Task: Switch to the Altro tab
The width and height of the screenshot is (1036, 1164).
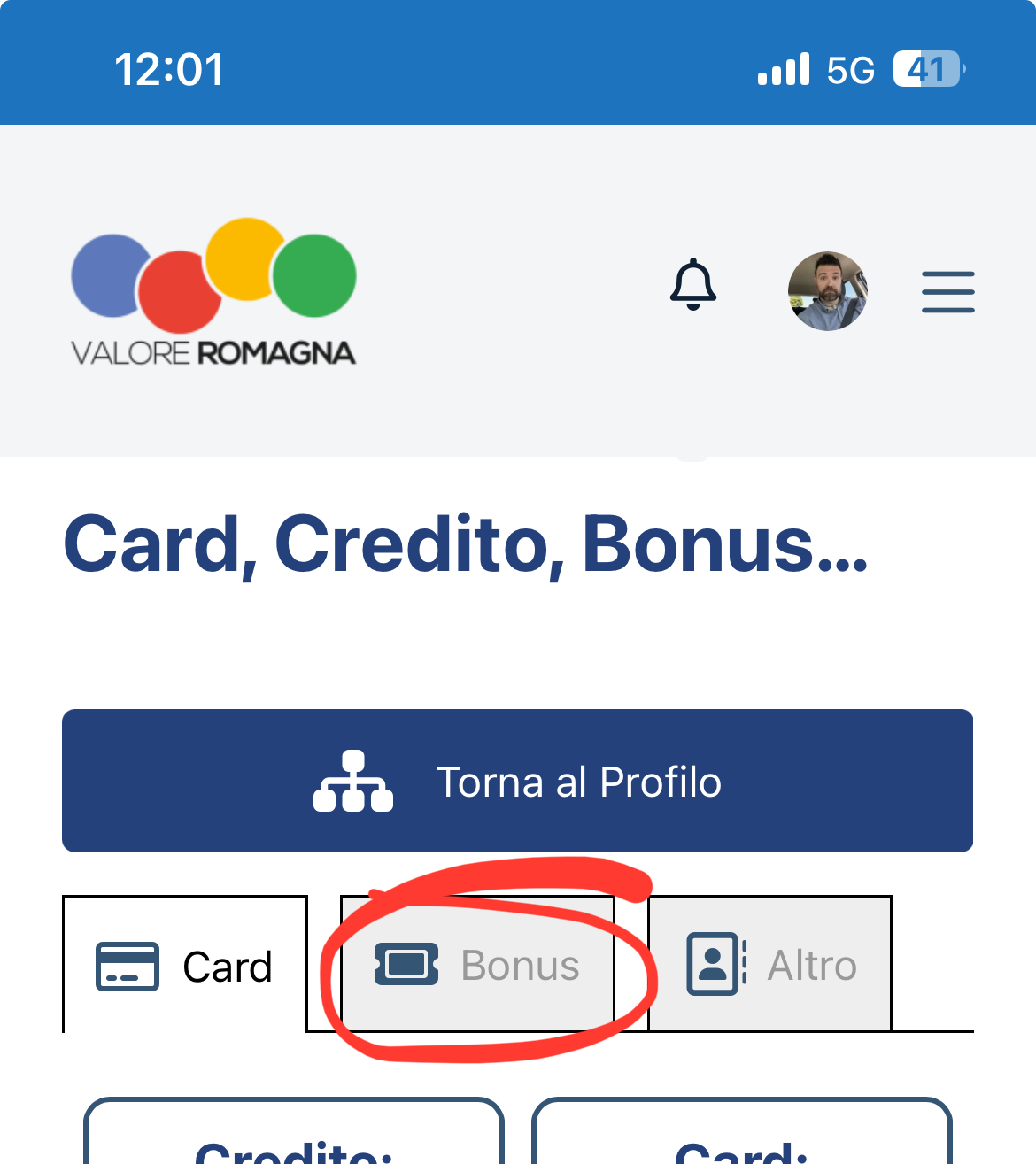Action: (x=769, y=965)
